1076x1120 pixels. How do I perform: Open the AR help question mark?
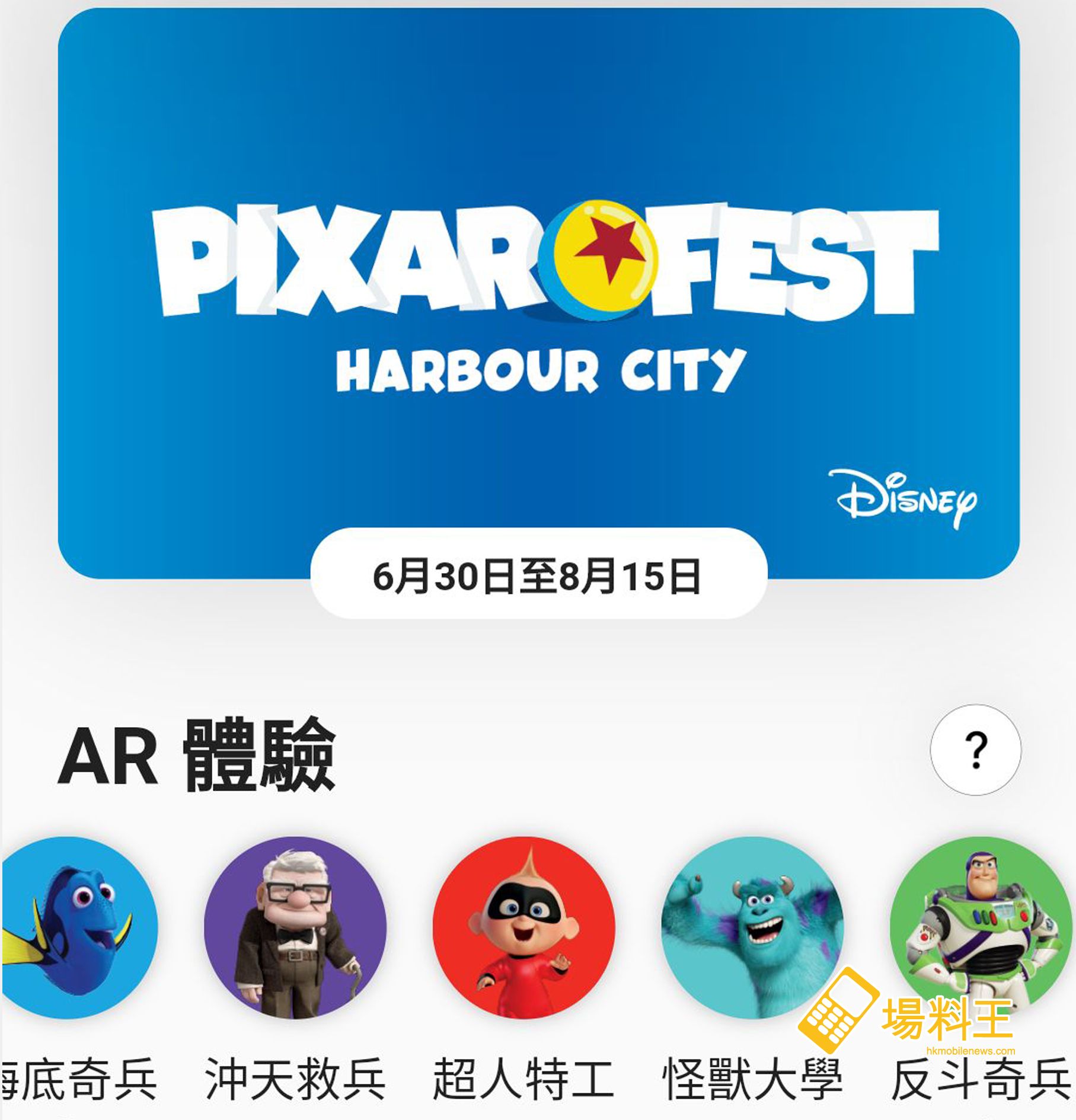(975, 750)
